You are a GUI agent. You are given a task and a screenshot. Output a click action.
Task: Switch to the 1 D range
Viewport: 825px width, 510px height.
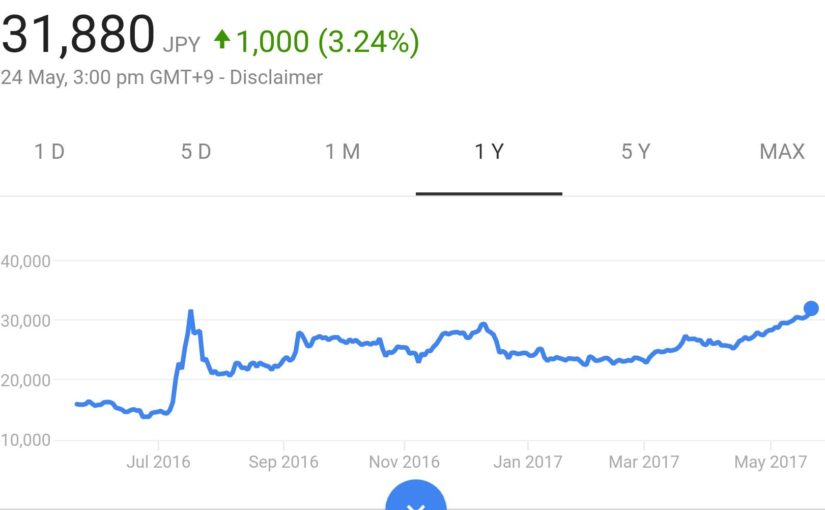pos(49,152)
